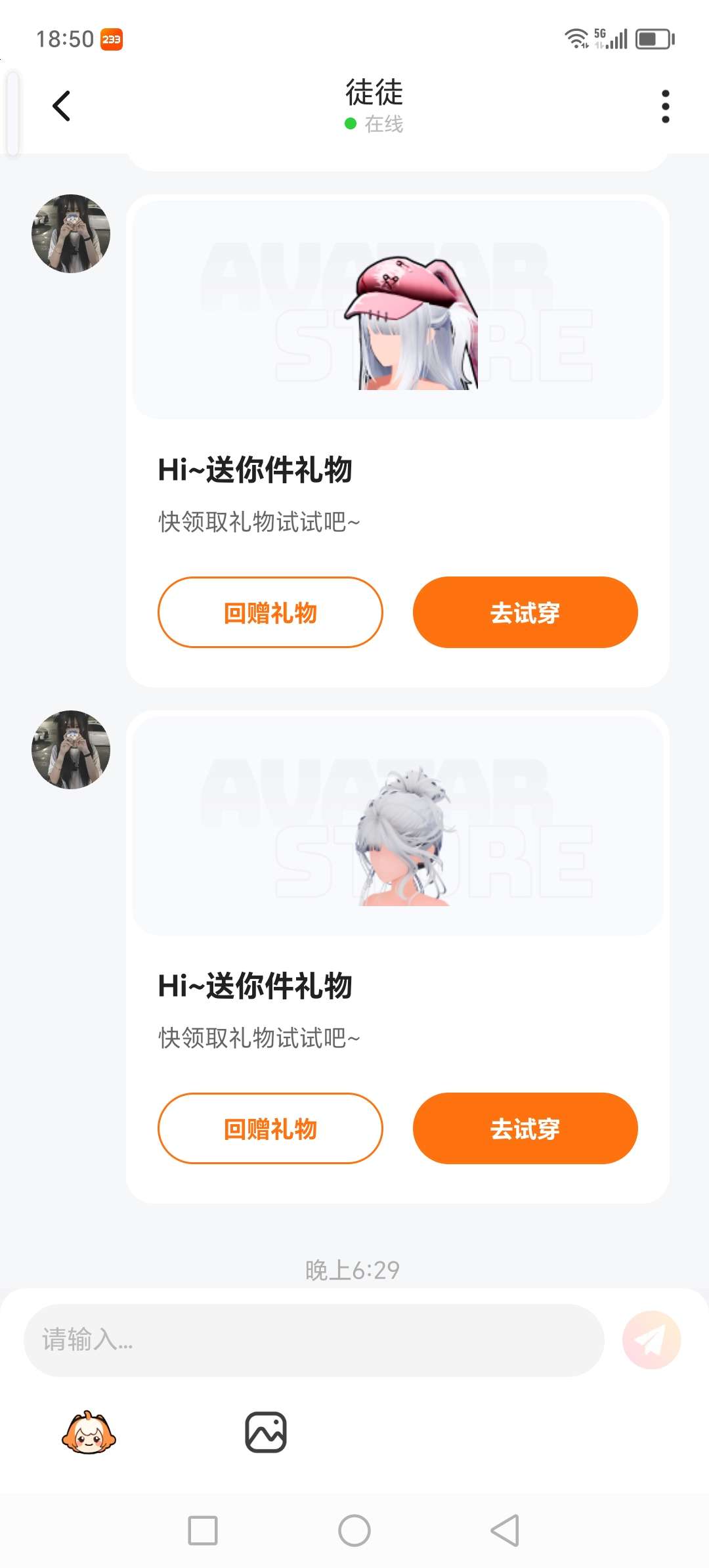
Task: Go back from the chat with 徒徒
Action: (x=61, y=106)
